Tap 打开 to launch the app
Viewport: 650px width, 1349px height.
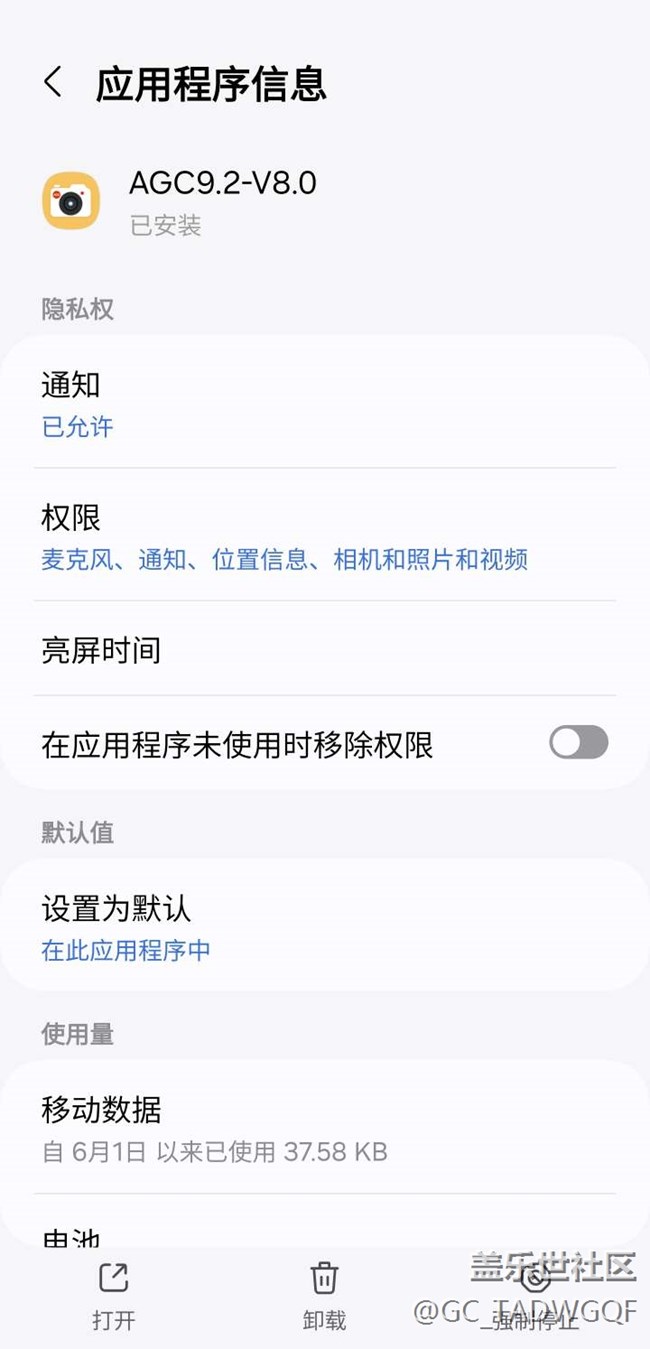pyautogui.click(x=113, y=1295)
